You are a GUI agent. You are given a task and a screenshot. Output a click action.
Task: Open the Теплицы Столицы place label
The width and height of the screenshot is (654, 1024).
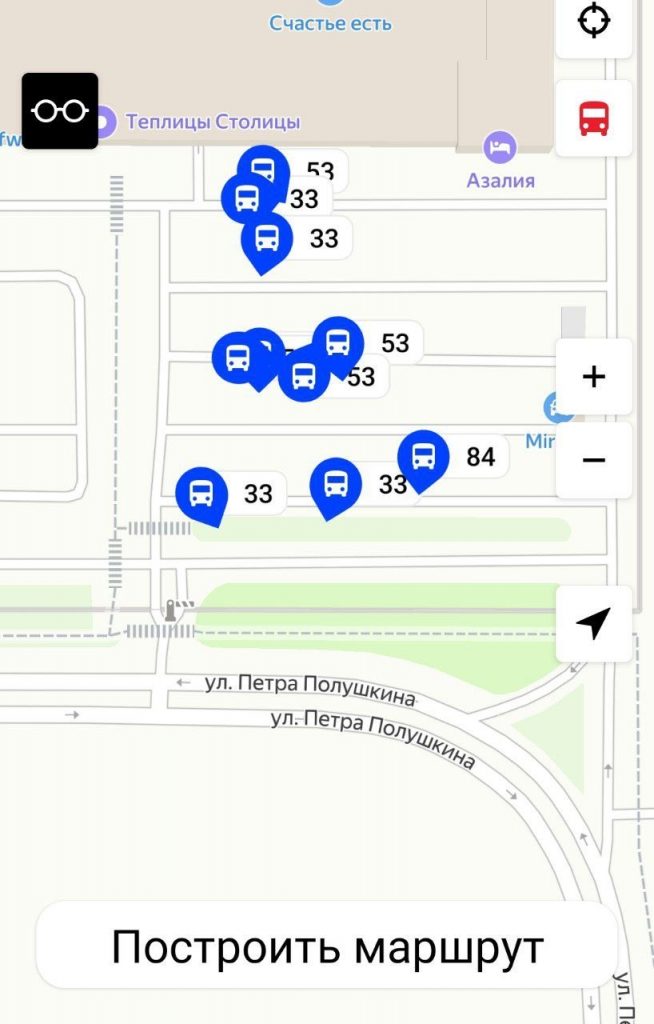[x=213, y=121]
